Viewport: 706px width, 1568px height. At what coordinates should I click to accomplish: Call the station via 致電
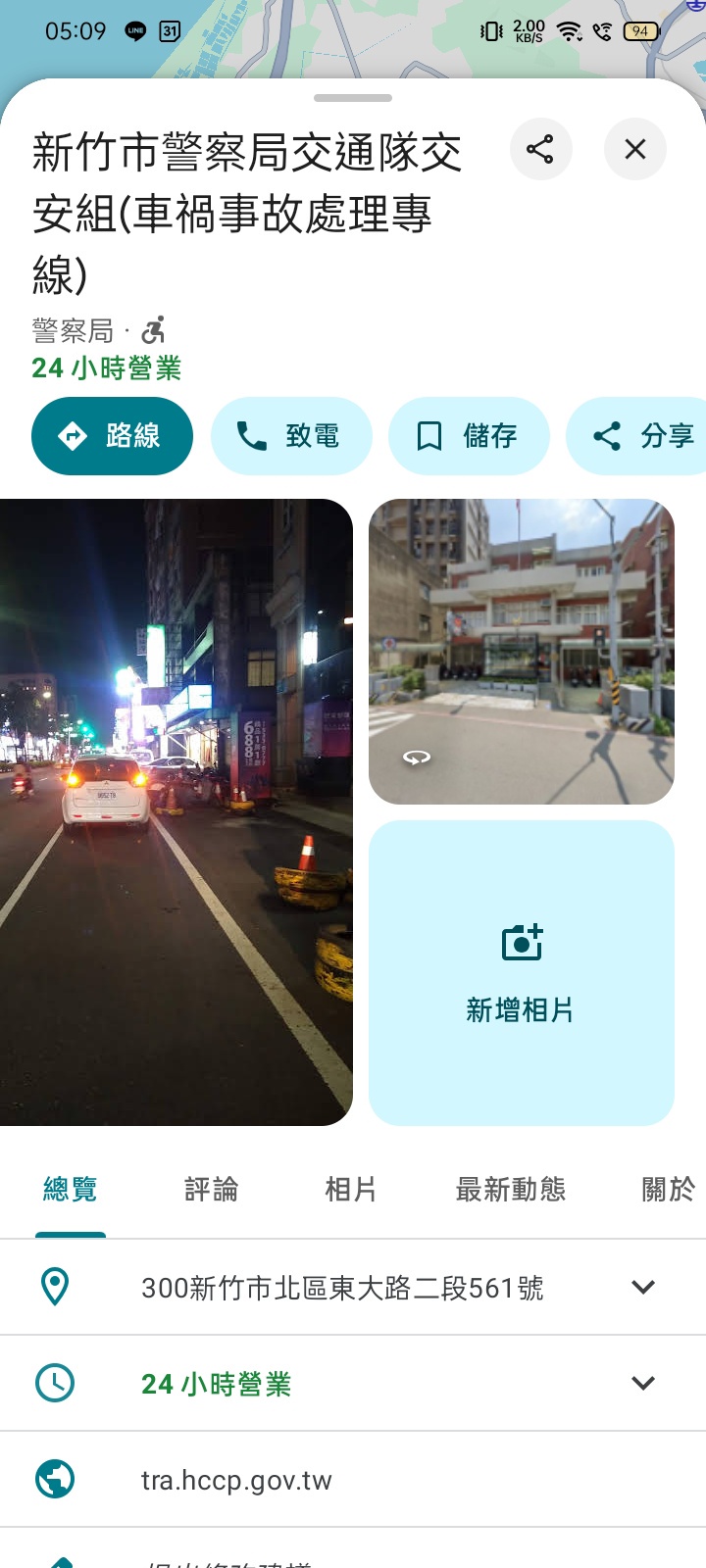(x=291, y=436)
